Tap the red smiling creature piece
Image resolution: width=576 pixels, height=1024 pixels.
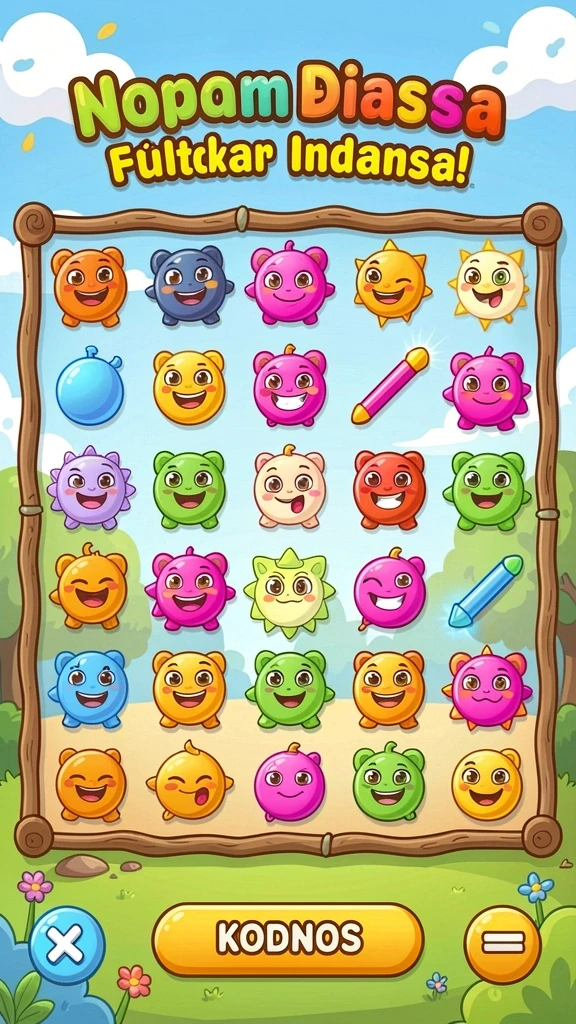(389, 489)
